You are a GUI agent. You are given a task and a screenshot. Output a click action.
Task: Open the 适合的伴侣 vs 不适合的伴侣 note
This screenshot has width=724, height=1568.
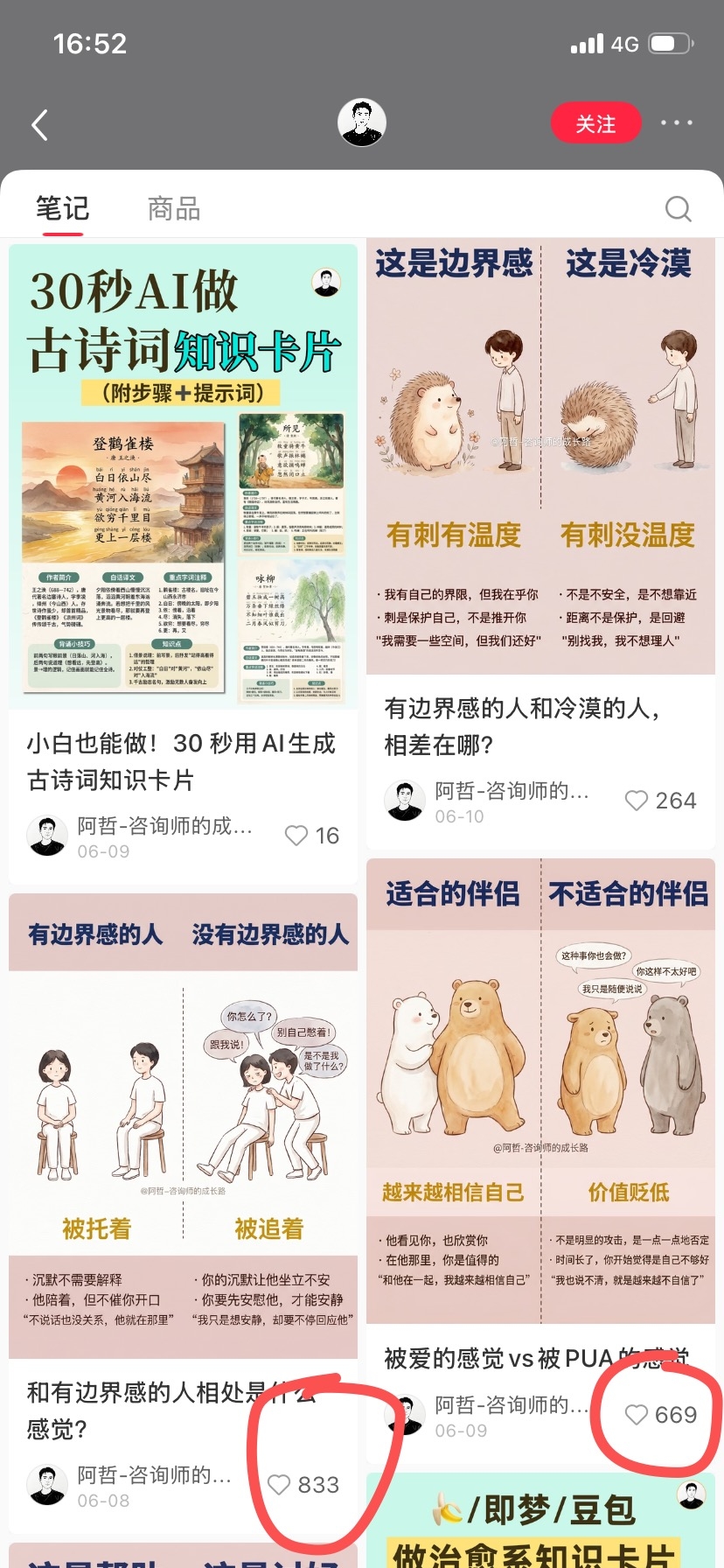[x=540, y=1091]
